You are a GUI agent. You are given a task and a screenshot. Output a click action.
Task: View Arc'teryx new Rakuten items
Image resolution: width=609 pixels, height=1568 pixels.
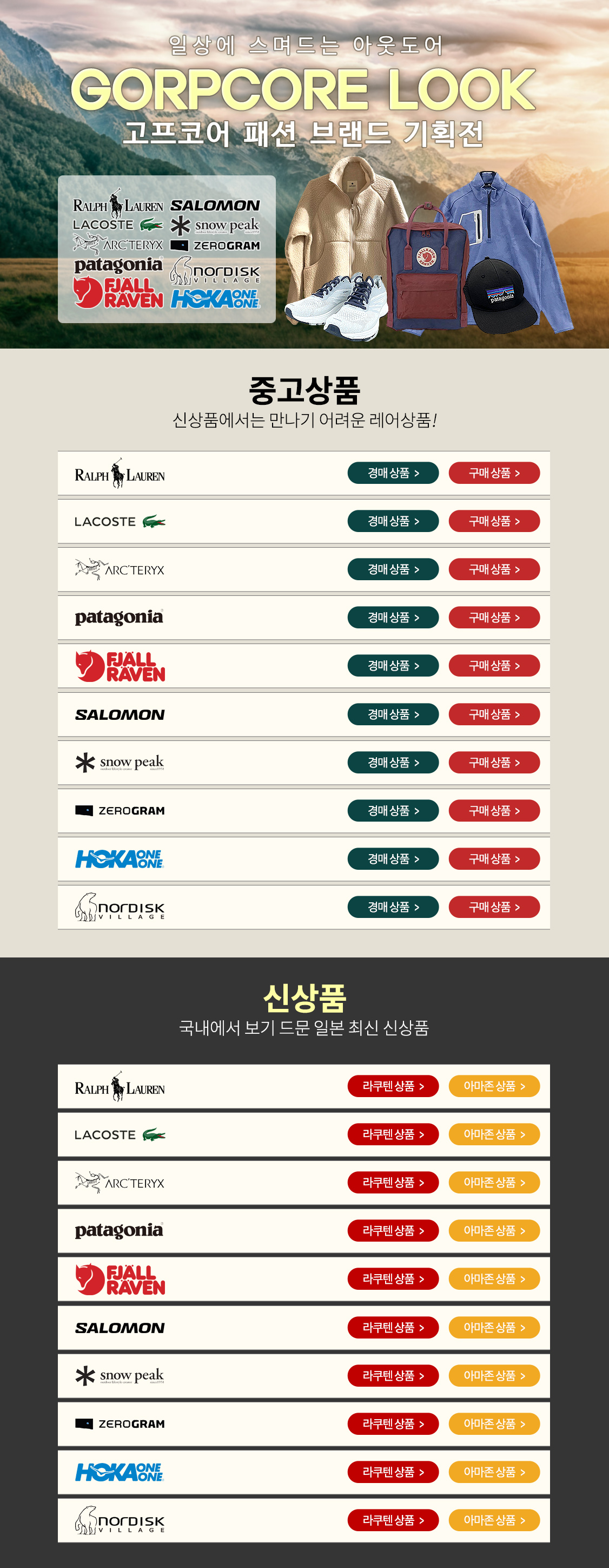click(393, 1182)
